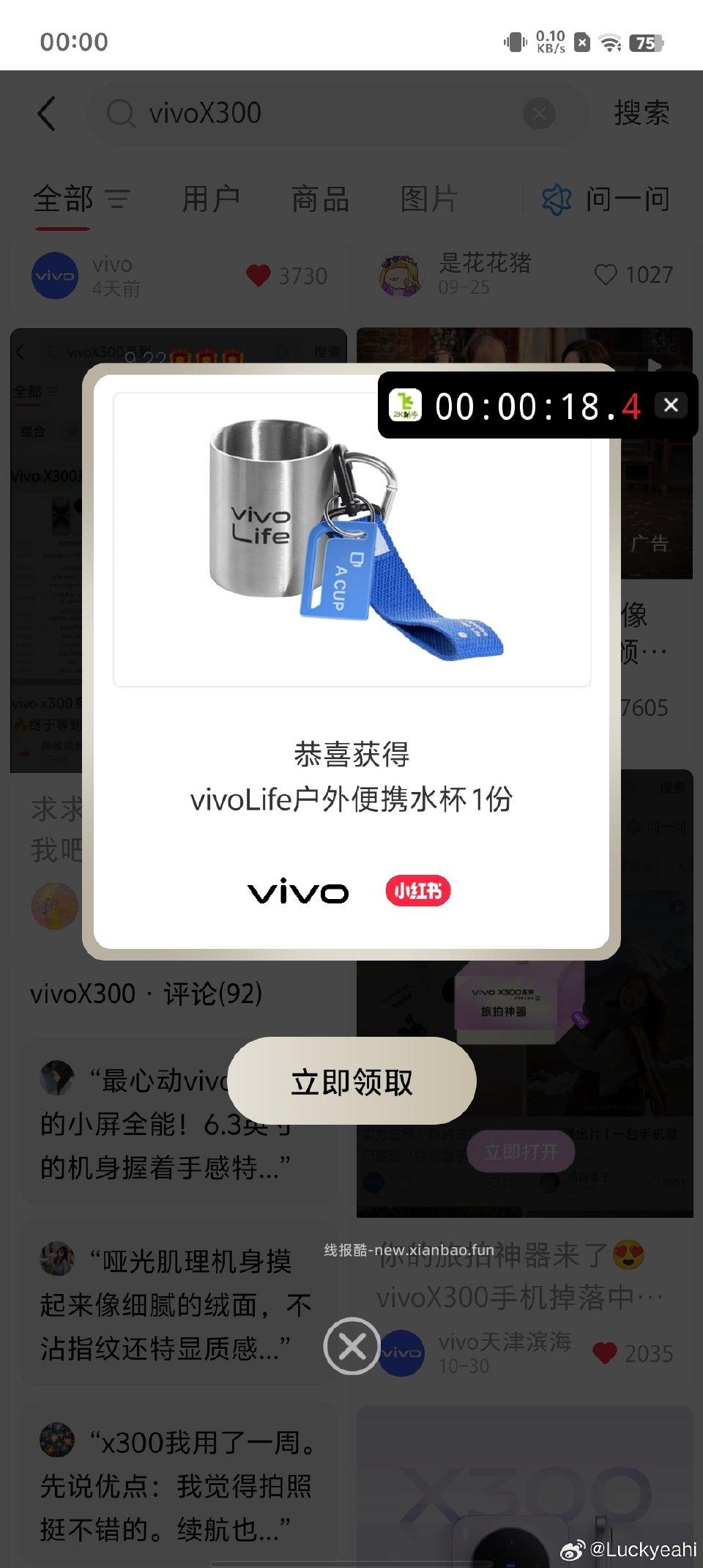This screenshot has height=1568, width=703.
Task: Toggle the like heart on the 3730 post
Action: click(x=257, y=275)
